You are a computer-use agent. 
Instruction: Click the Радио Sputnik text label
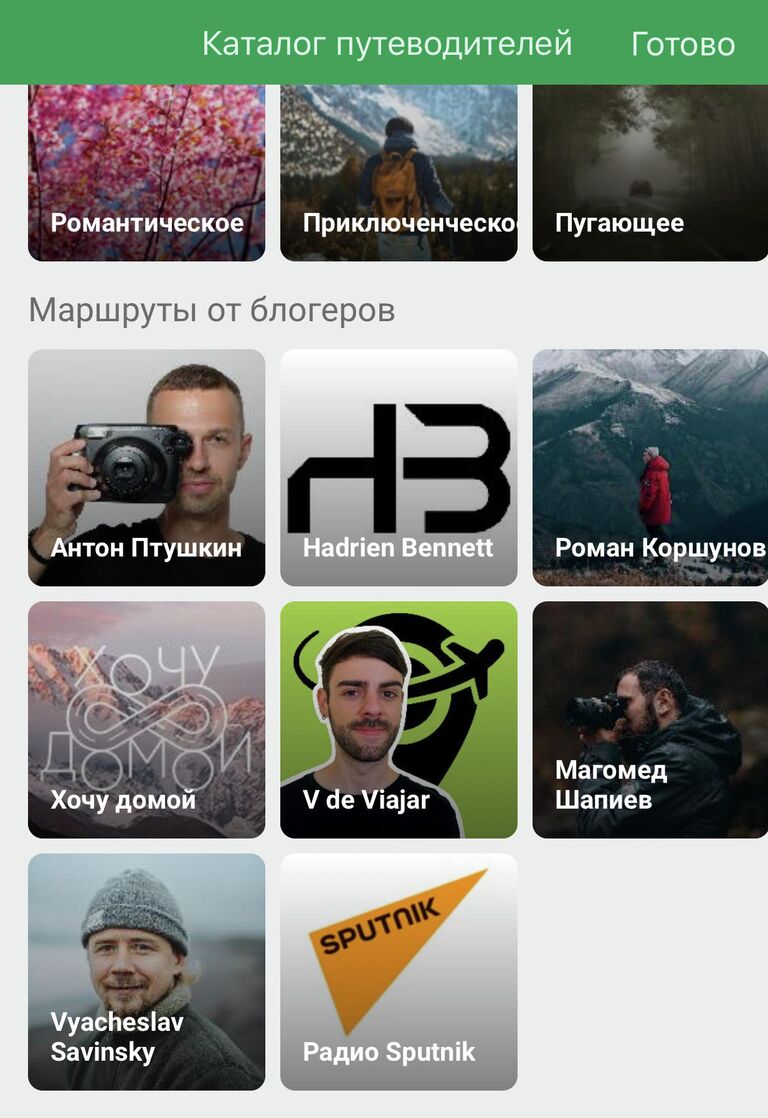click(x=389, y=1052)
